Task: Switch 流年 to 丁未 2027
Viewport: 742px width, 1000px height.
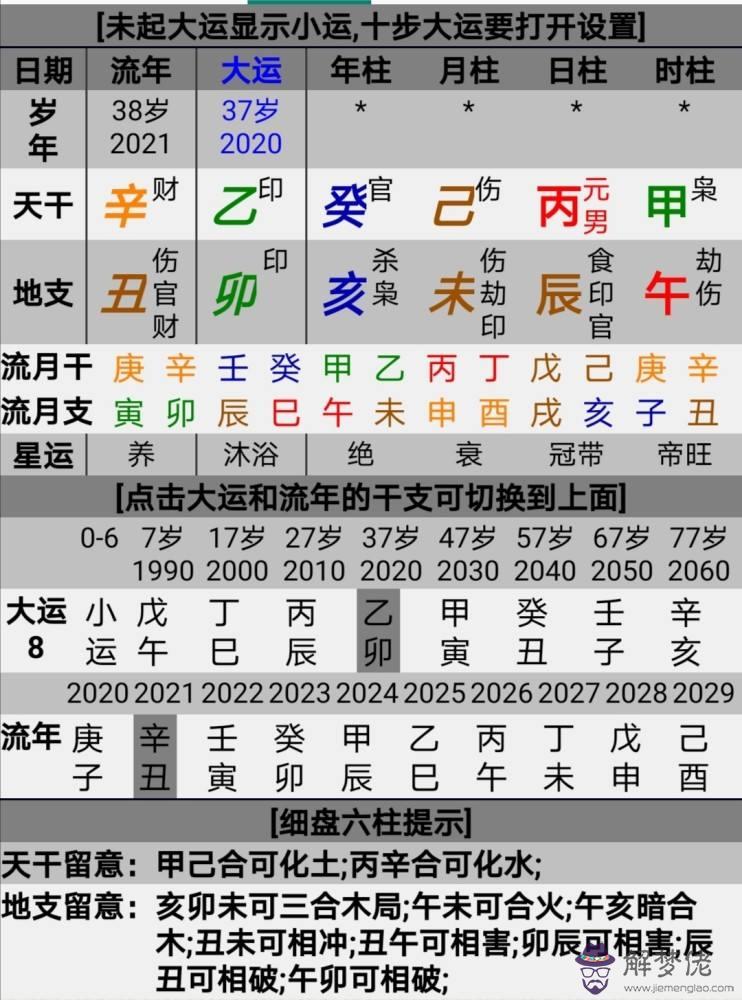Action: [558, 757]
